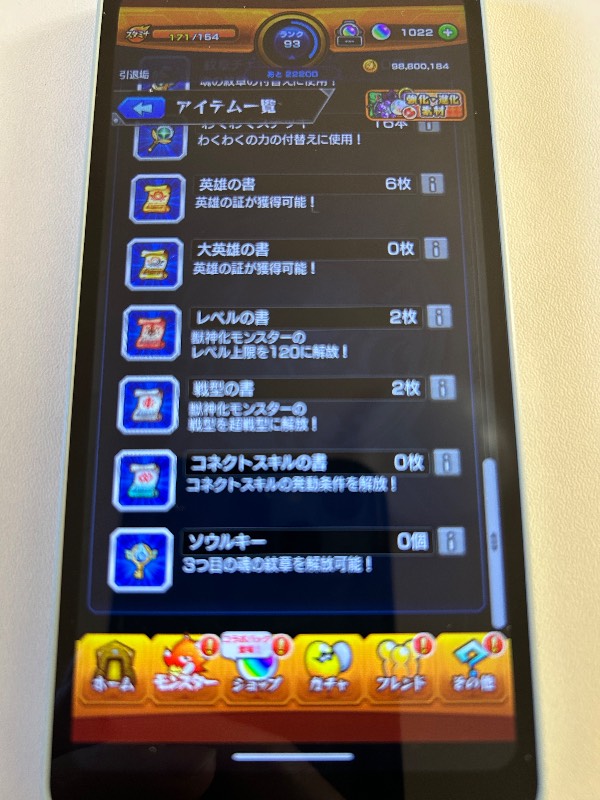The width and height of the screenshot is (600, 800).
Task: Show info for レベルの書
Action: click(x=438, y=317)
